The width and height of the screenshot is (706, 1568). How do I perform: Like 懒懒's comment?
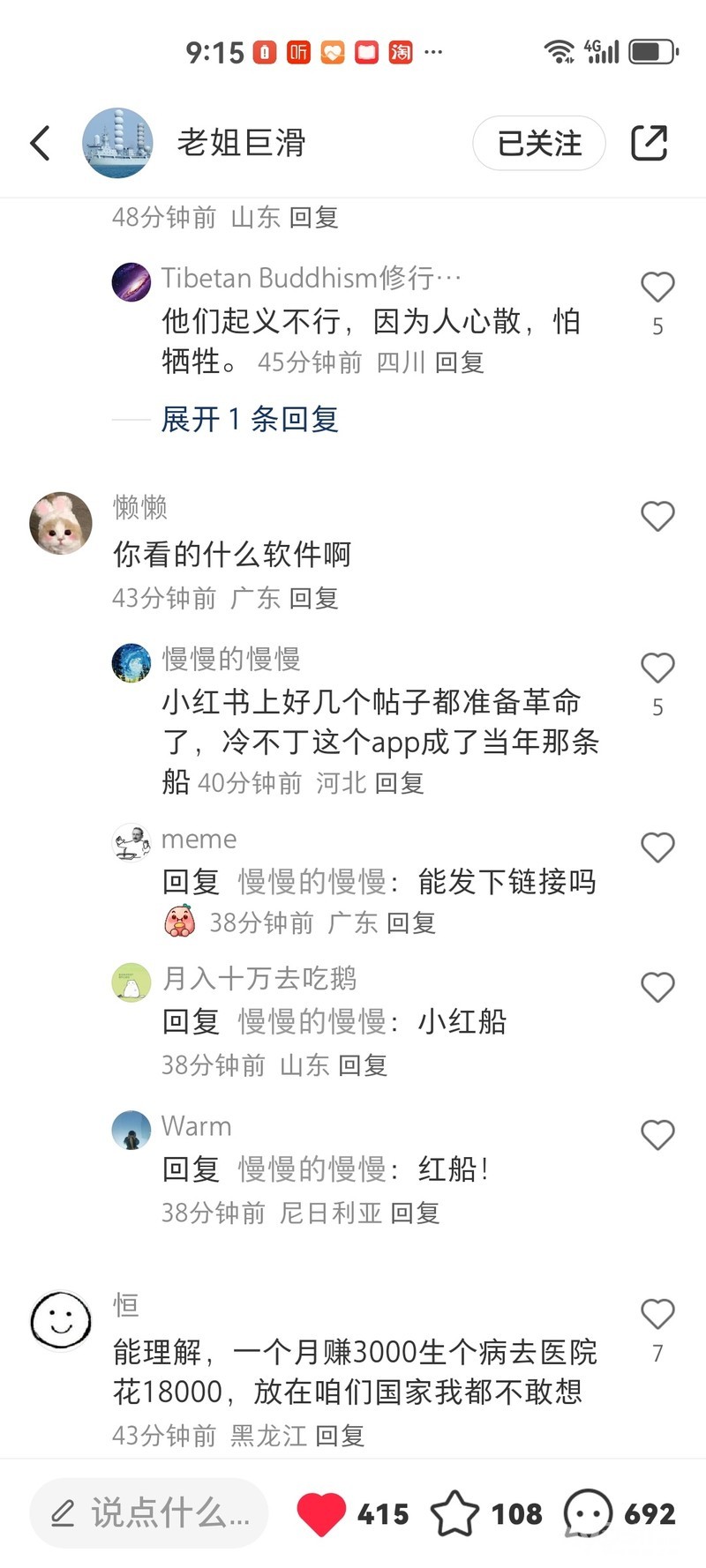[657, 517]
